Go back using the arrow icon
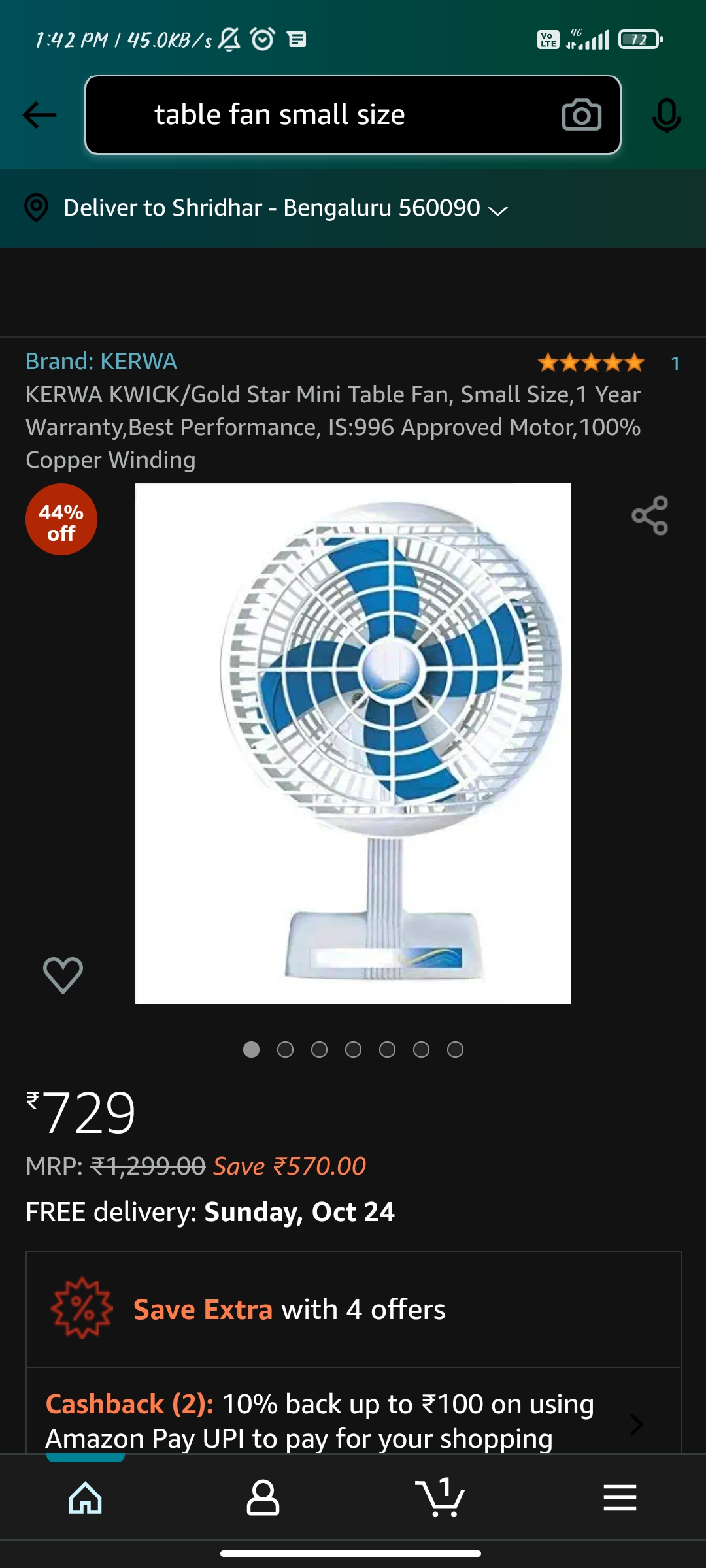This screenshot has height=1568, width=706. [x=40, y=115]
